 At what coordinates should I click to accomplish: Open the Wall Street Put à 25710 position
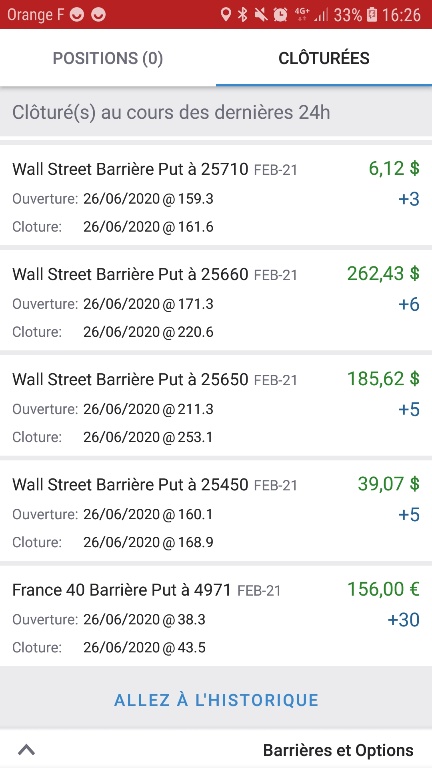click(x=216, y=195)
